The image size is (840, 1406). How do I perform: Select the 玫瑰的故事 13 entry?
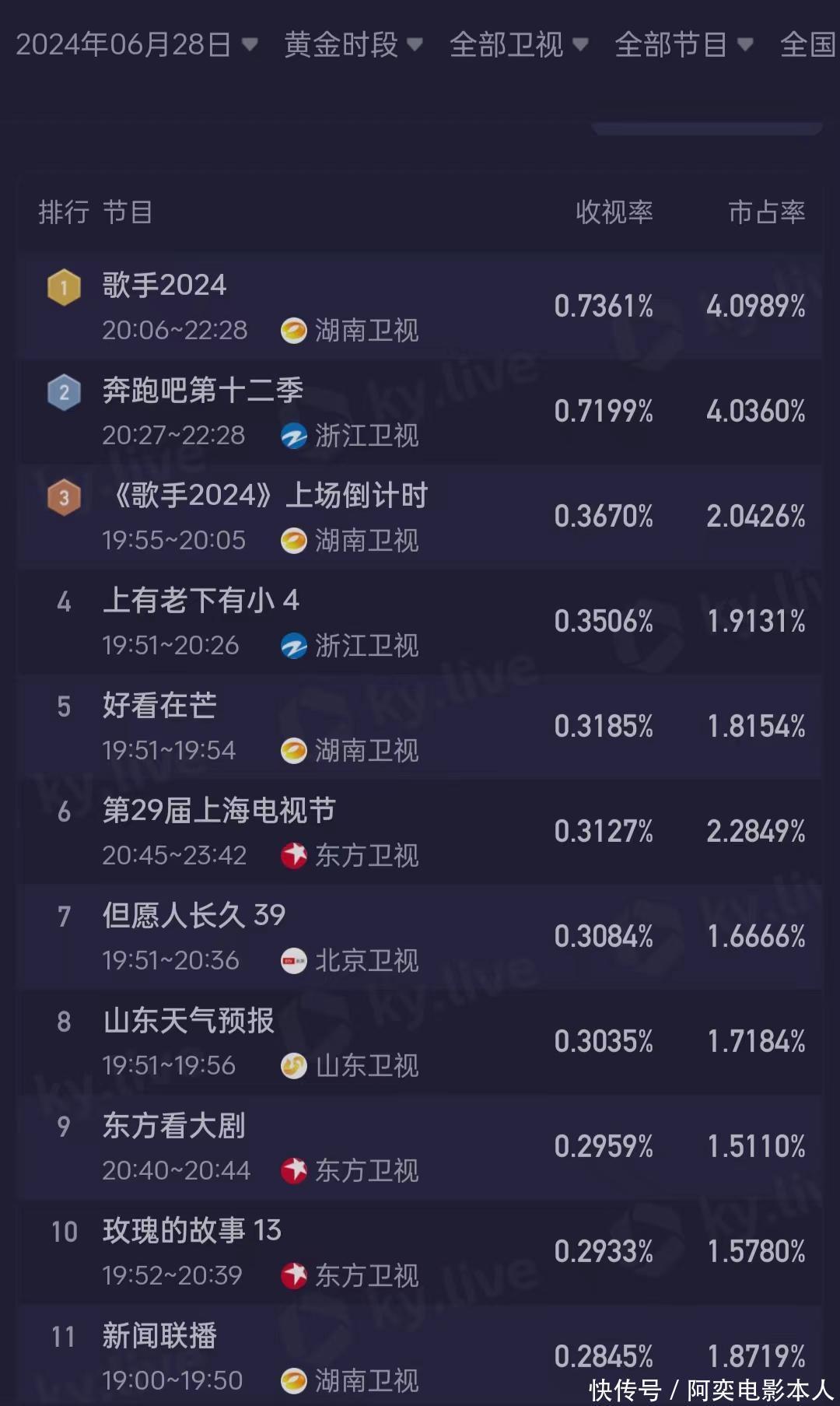pyautogui.click(x=420, y=1252)
